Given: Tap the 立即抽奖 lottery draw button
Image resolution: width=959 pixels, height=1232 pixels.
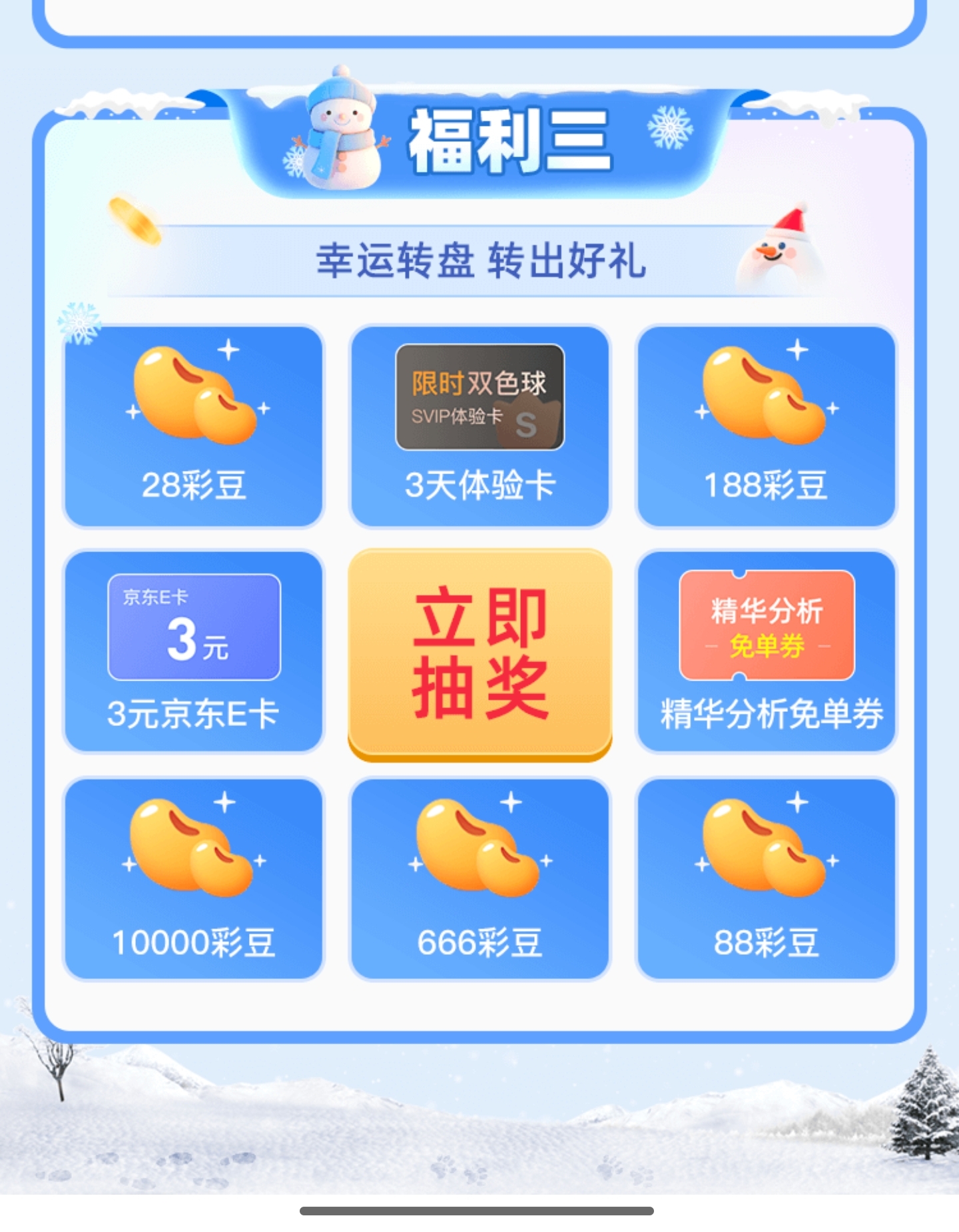Looking at the screenshot, I should [x=479, y=653].
